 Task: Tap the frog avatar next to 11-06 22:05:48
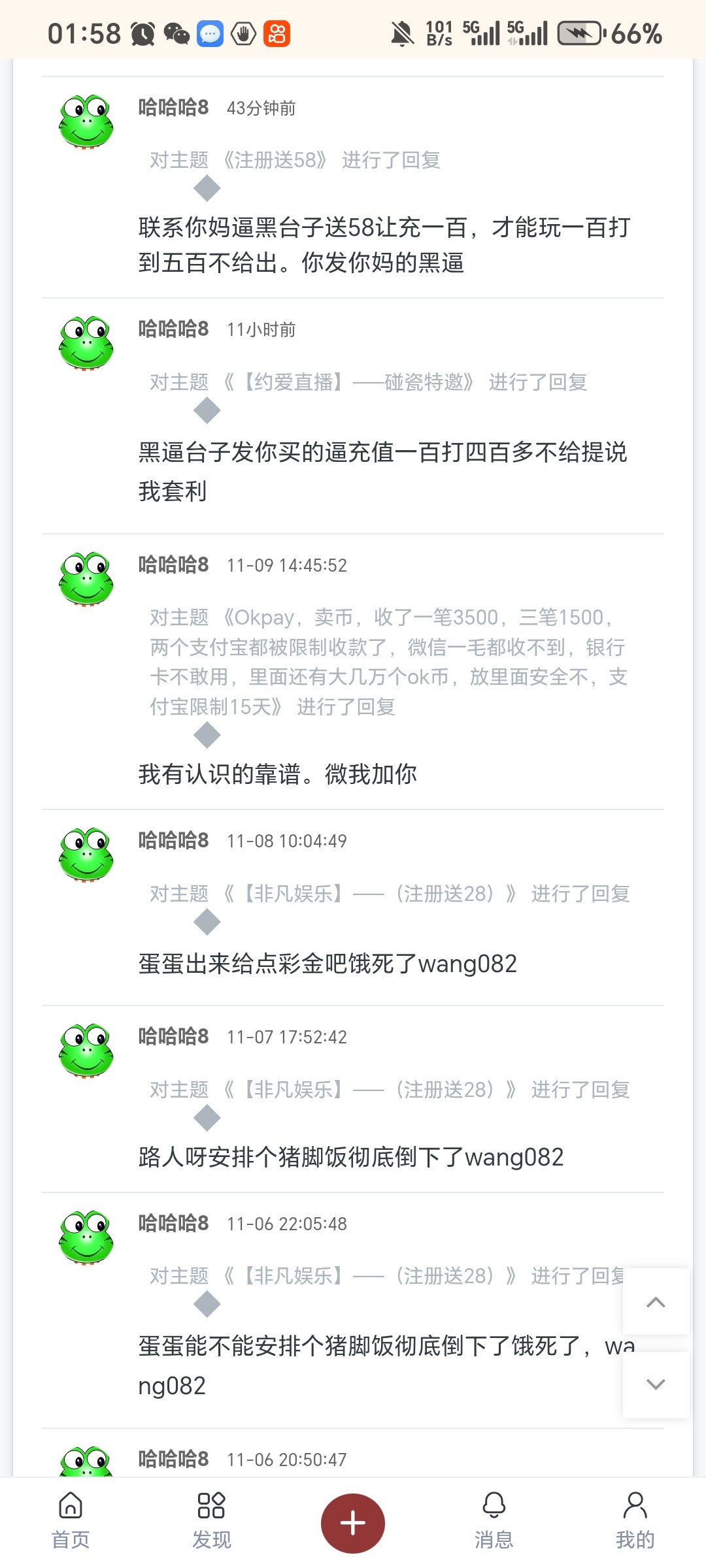coord(85,1238)
